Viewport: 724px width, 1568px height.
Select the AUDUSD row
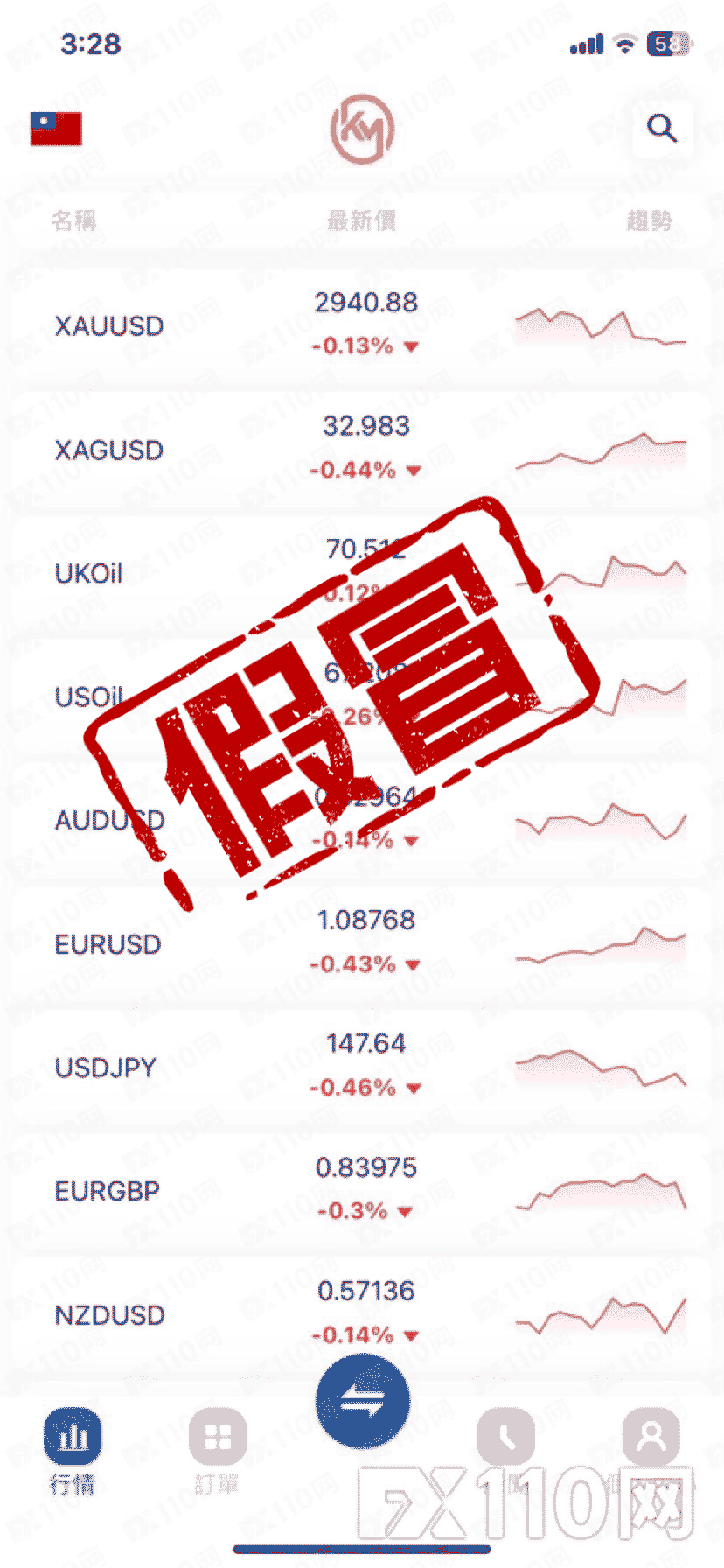click(108, 821)
